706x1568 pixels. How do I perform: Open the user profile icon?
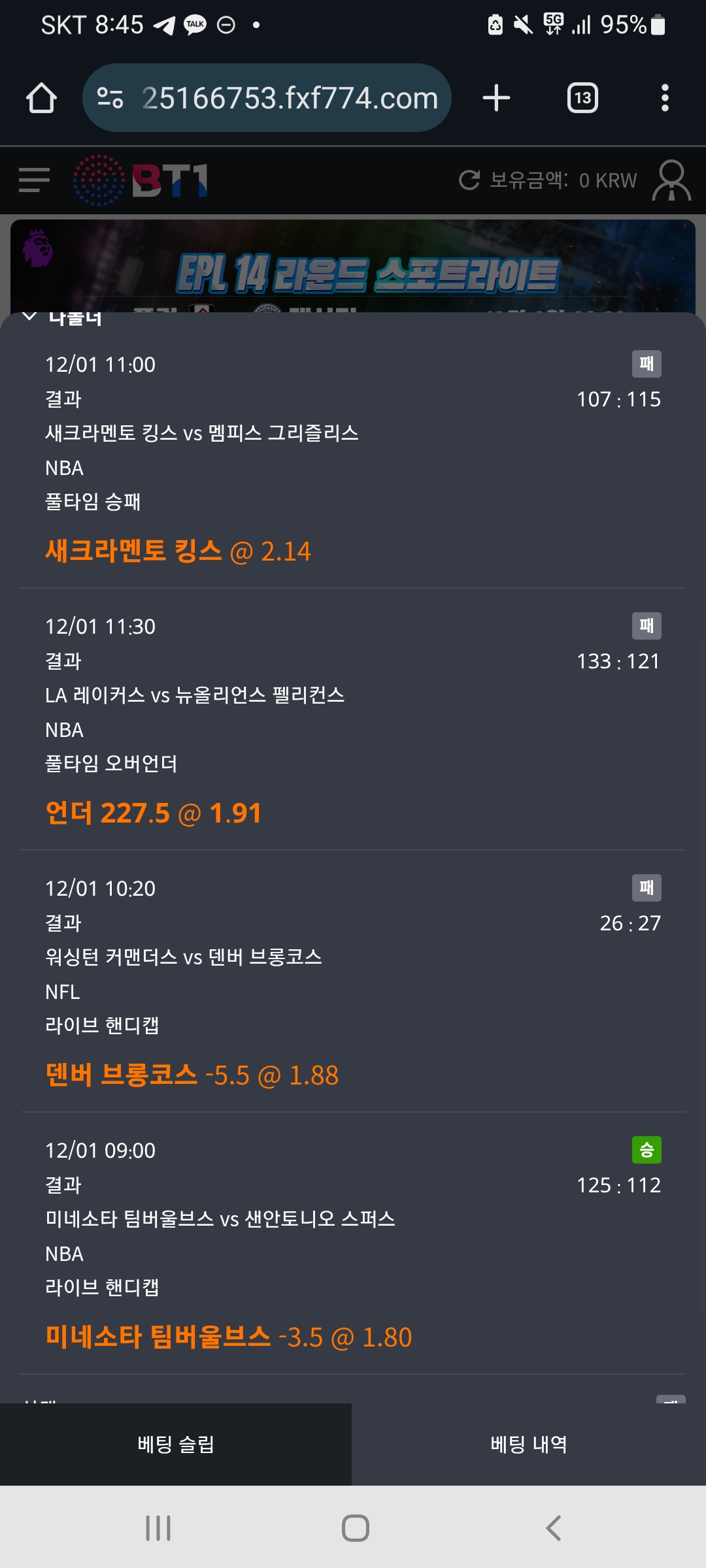(x=671, y=180)
